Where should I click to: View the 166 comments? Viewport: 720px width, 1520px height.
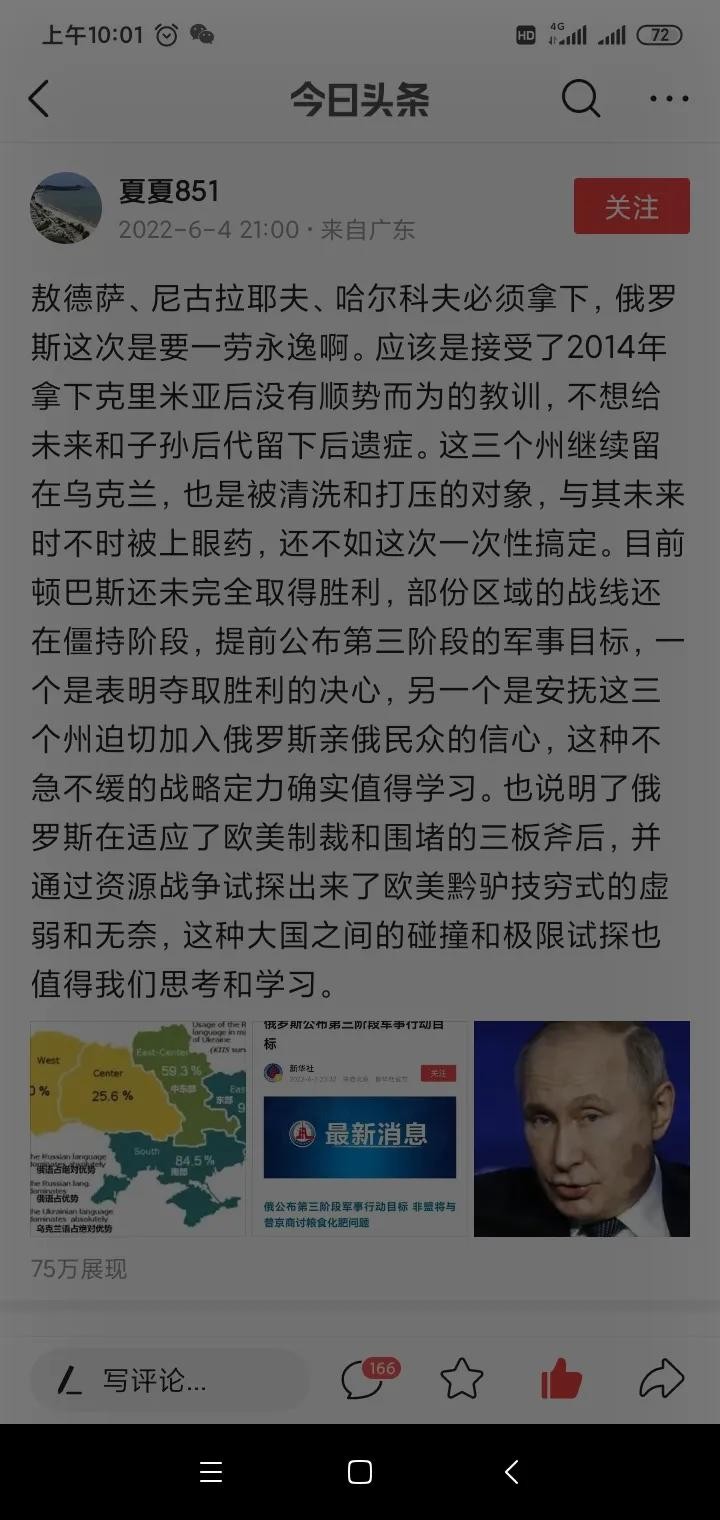366,1379
